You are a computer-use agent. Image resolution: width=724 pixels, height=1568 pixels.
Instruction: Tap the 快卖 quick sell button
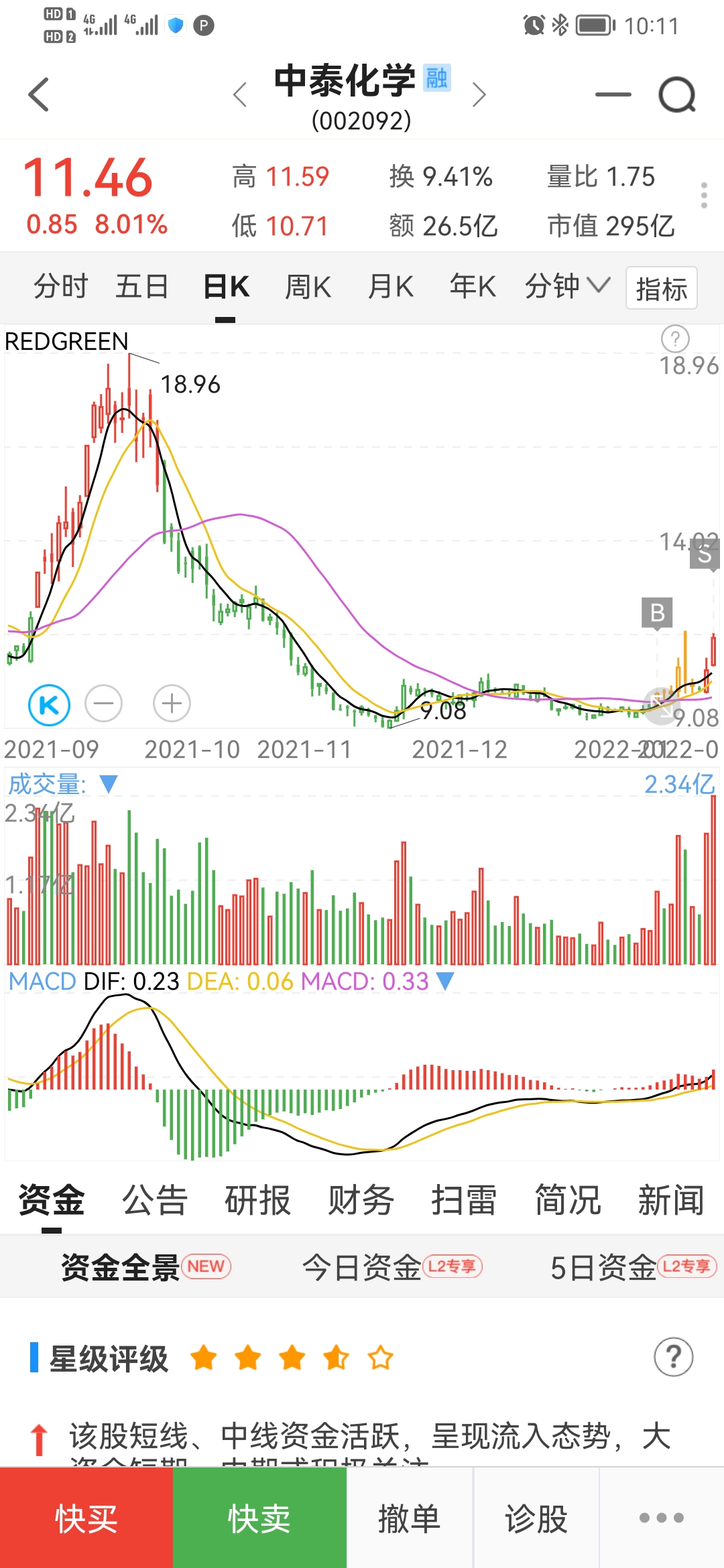(x=260, y=1518)
